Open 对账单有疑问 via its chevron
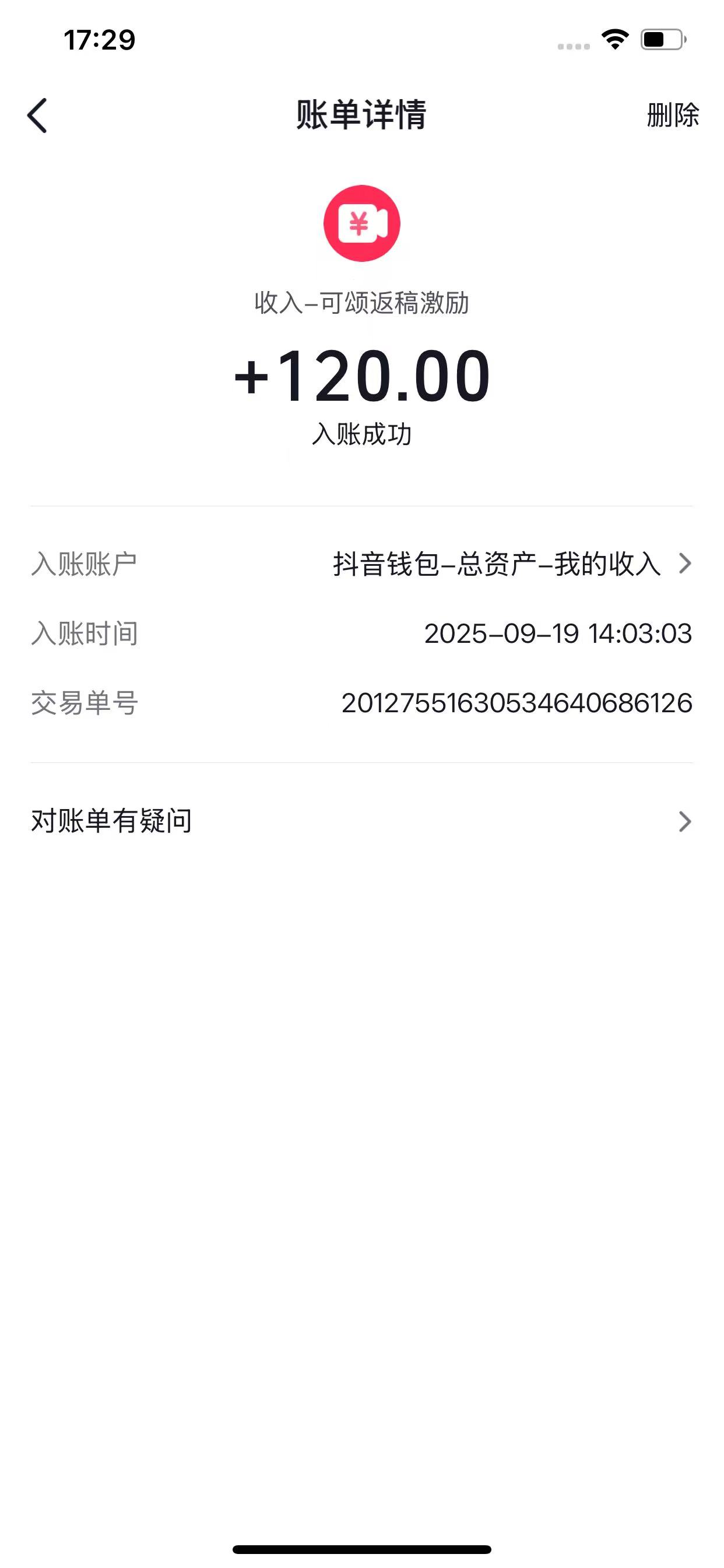The width and height of the screenshot is (724, 1568). [x=686, y=821]
